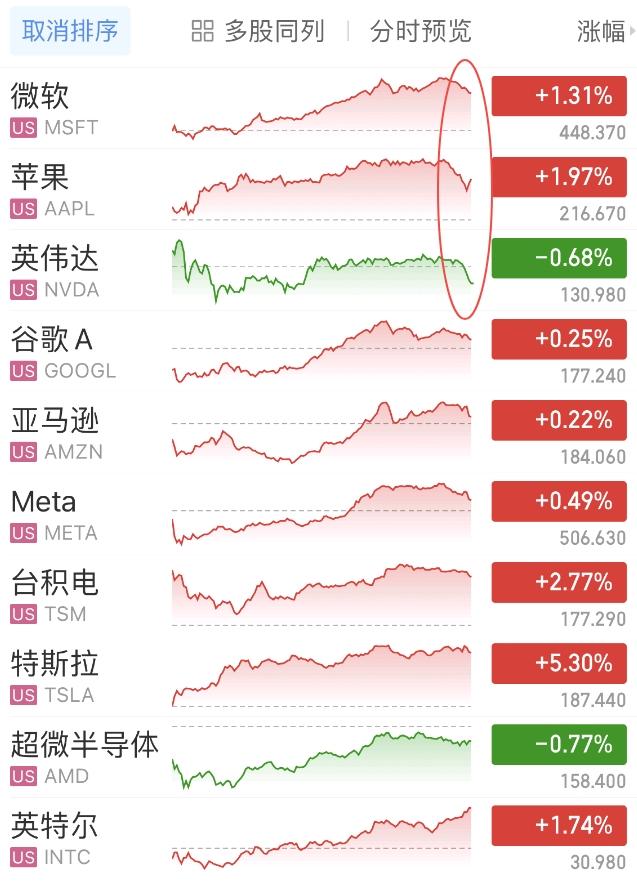Open the 台积电 TSM stock row
637x882 pixels.
tap(80, 595)
